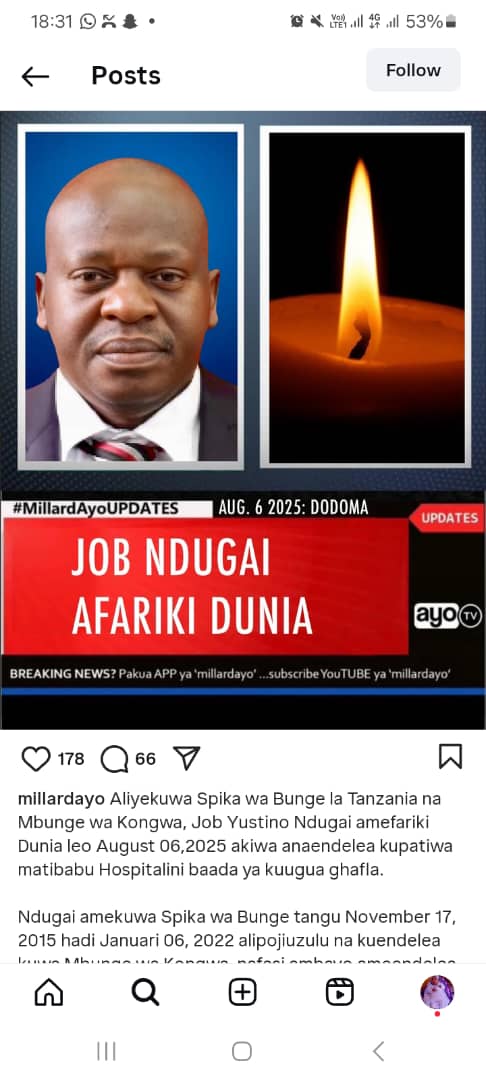Open the Job Ndugai post image
The image size is (486, 1080).
pyautogui.click(x=243, y=419)
